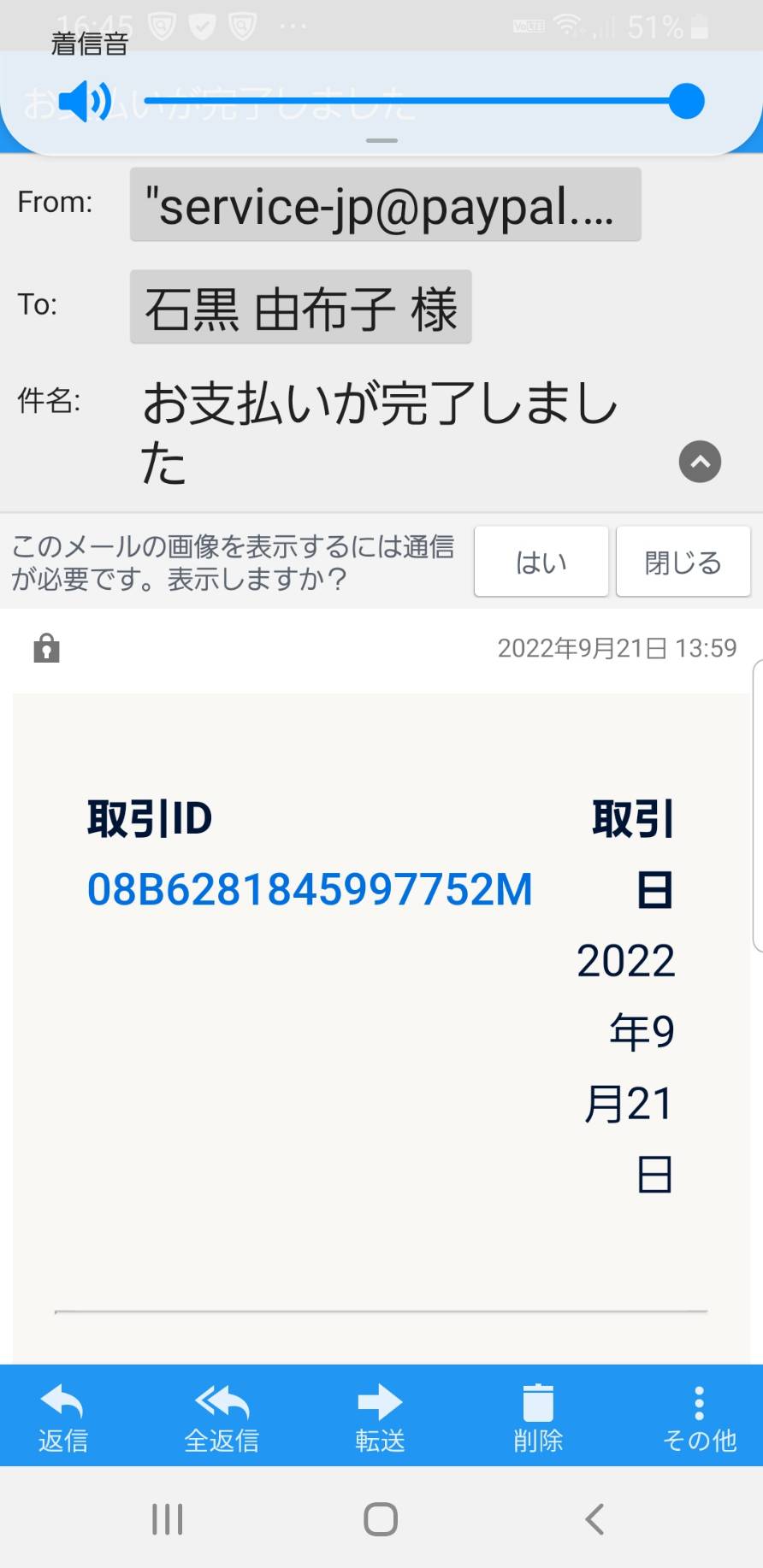The height and width of the screenshot is (1568, 763).
Task: Reply with 返信
Action: coord(62,1418)
